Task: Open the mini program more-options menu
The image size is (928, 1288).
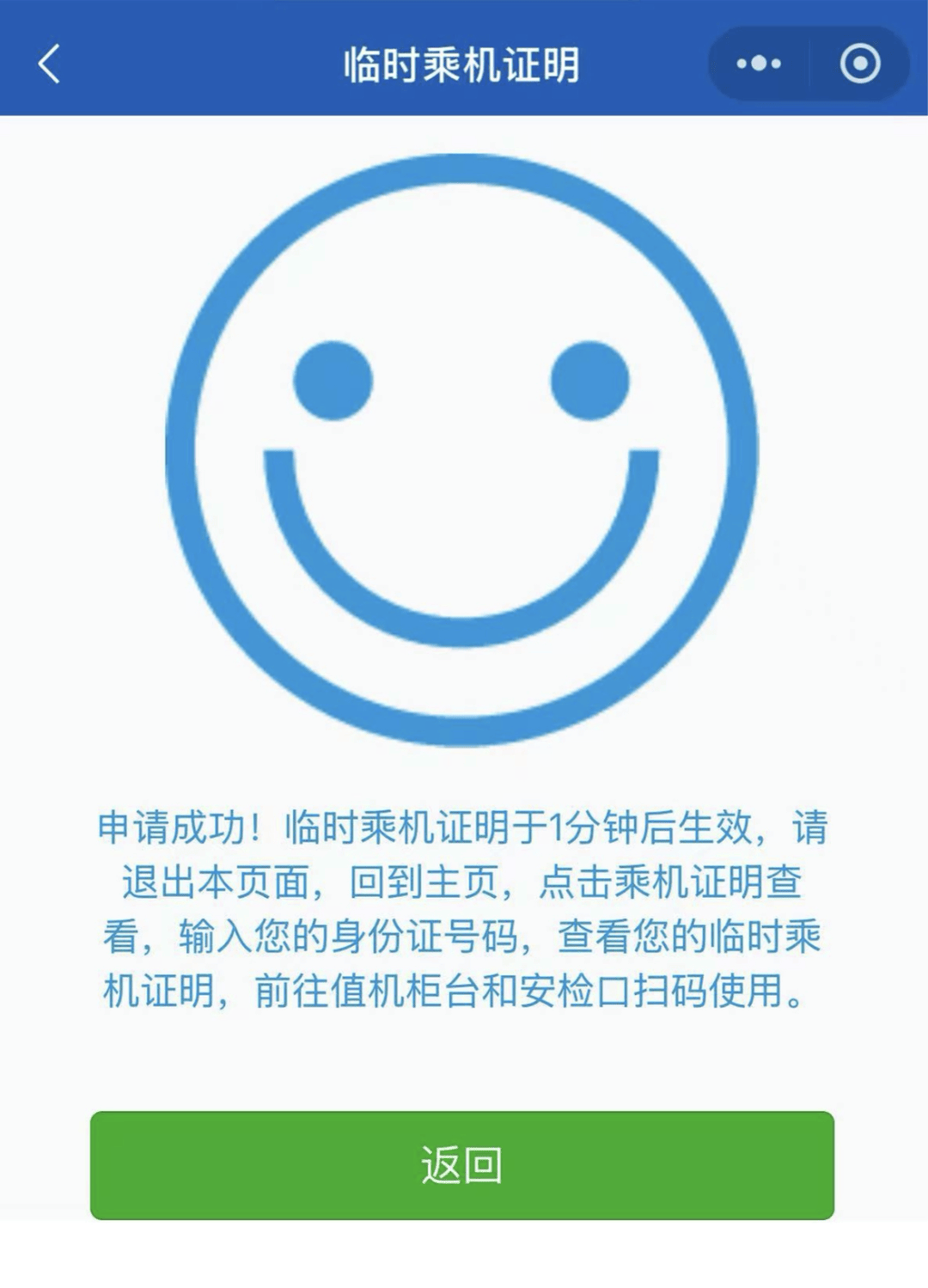Action: [x=758, y=64]
